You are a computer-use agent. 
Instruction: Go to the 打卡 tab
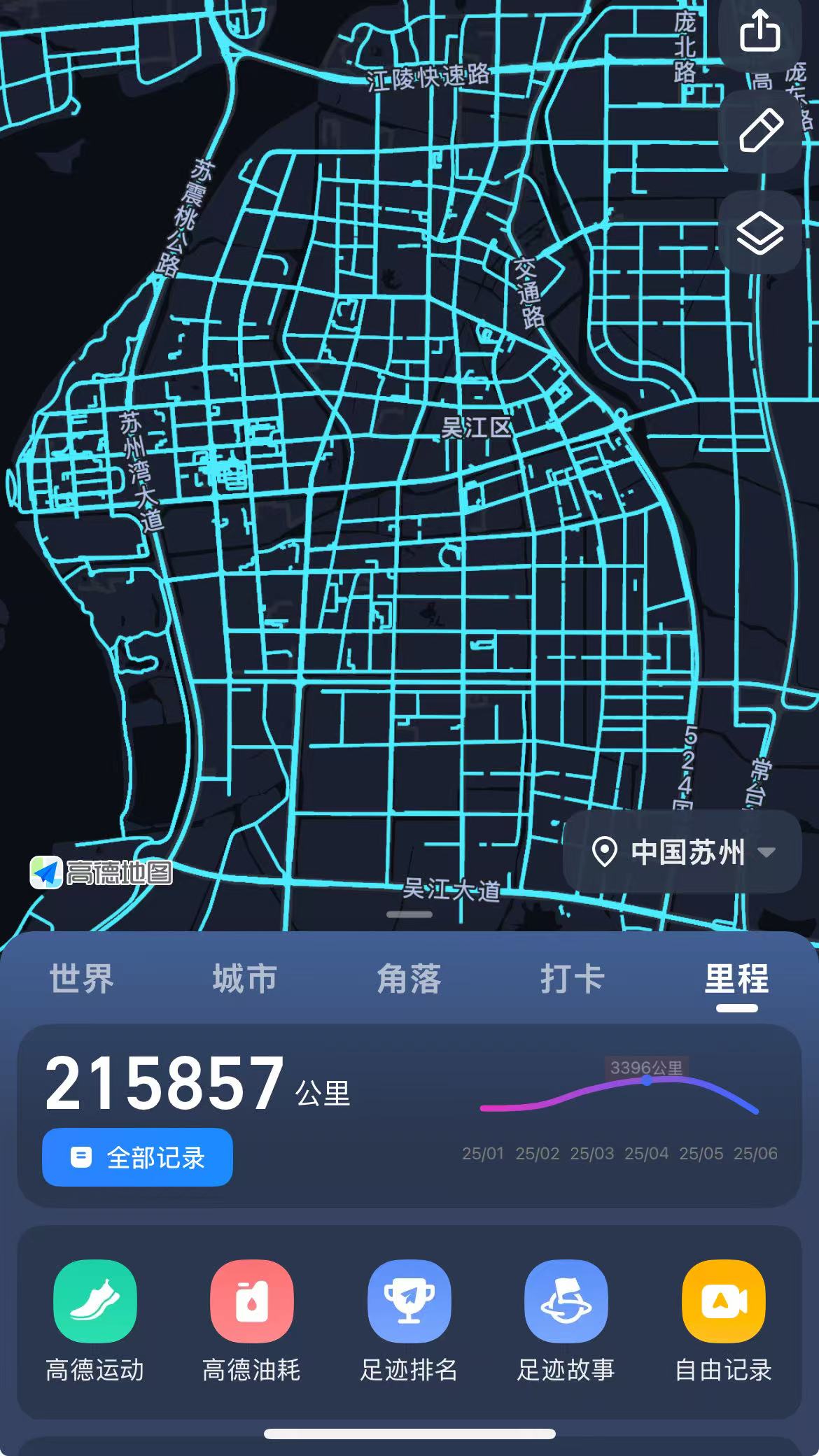[x=573, y=978]
